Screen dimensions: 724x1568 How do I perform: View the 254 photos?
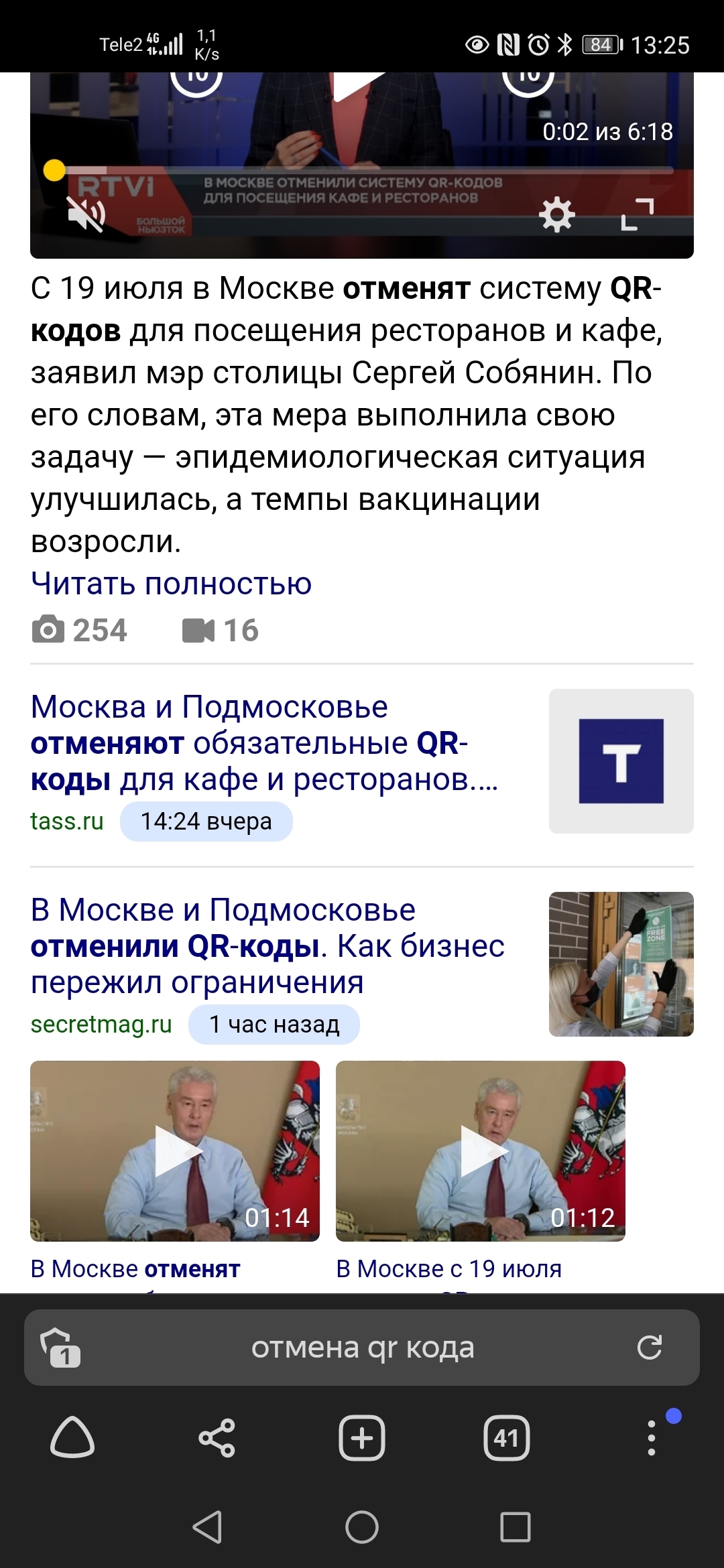[80, 631]
